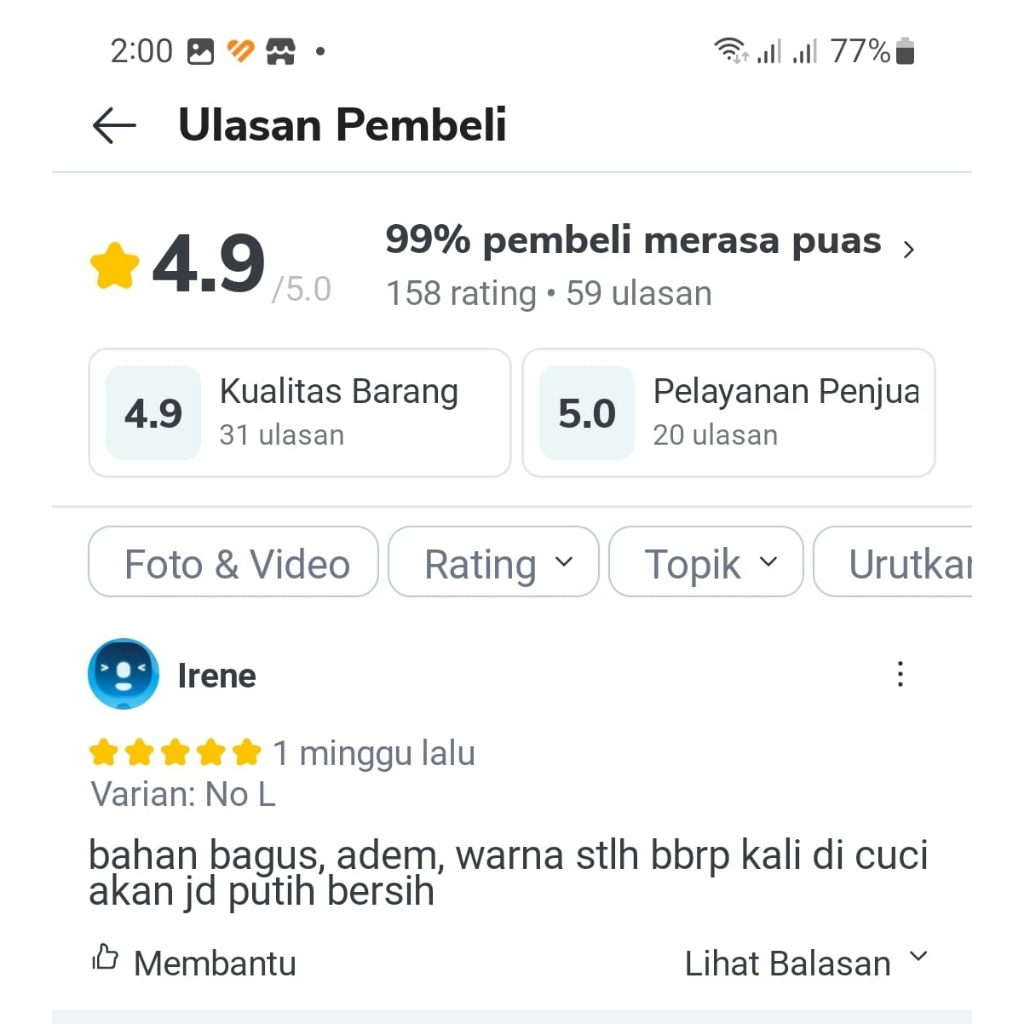Go back from Ulasan Pembeli
The image size is (1024, 1024).
click(x=114, y=126)
